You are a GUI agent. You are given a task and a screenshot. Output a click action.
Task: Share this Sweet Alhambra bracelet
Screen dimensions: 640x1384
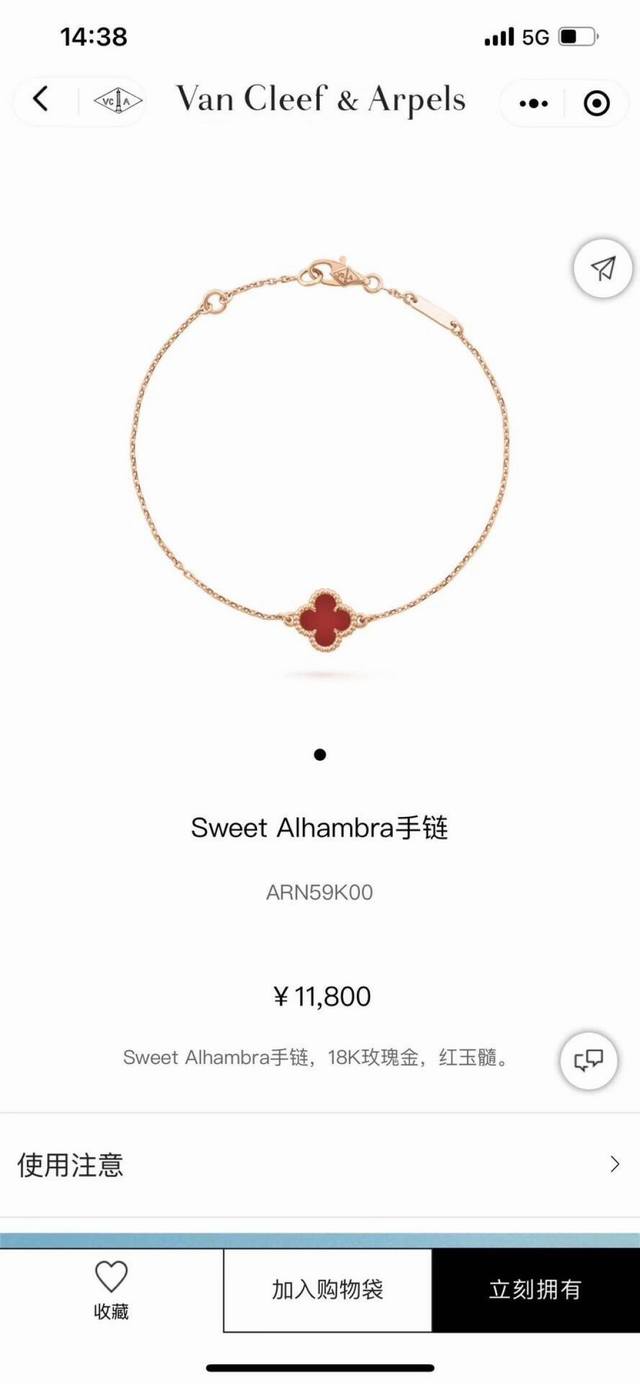pos(603,268)
